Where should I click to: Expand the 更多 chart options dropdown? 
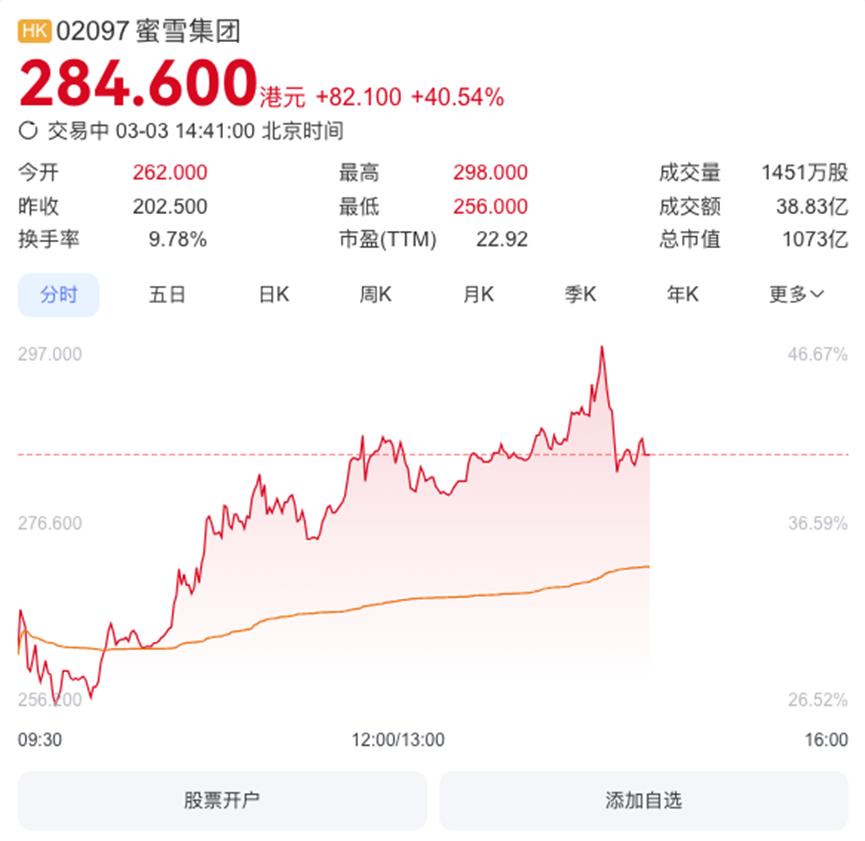pos(796,295)
